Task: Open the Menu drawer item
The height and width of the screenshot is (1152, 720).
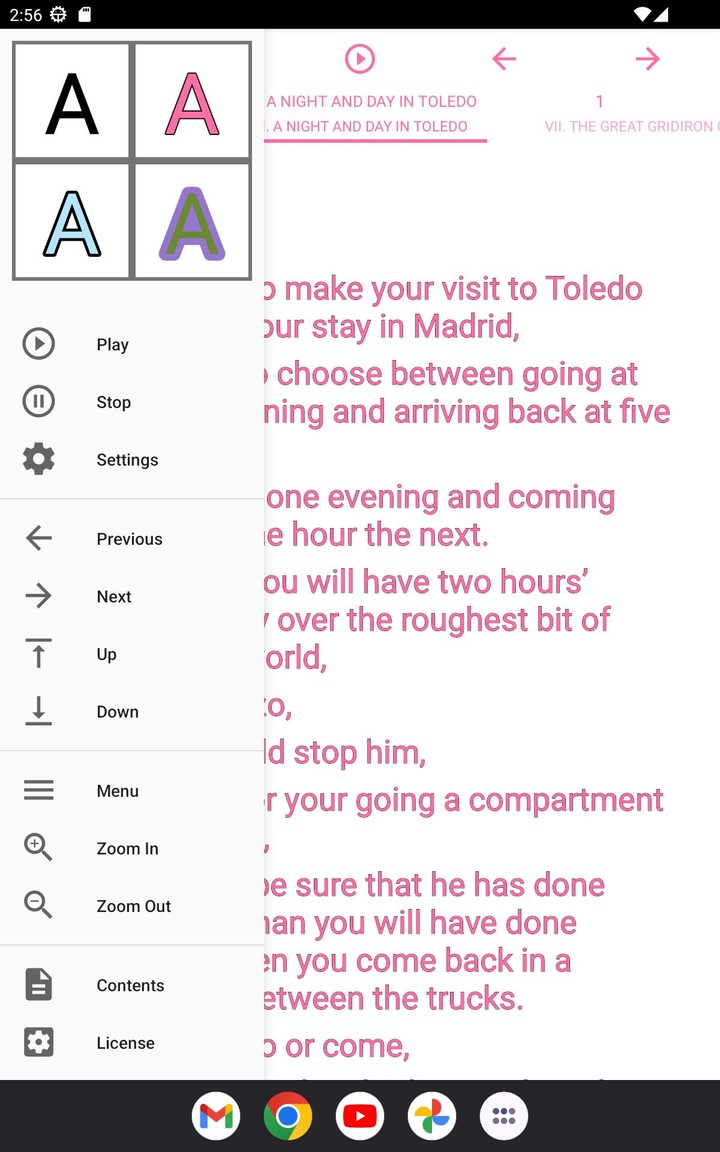Action: point(117,791)
